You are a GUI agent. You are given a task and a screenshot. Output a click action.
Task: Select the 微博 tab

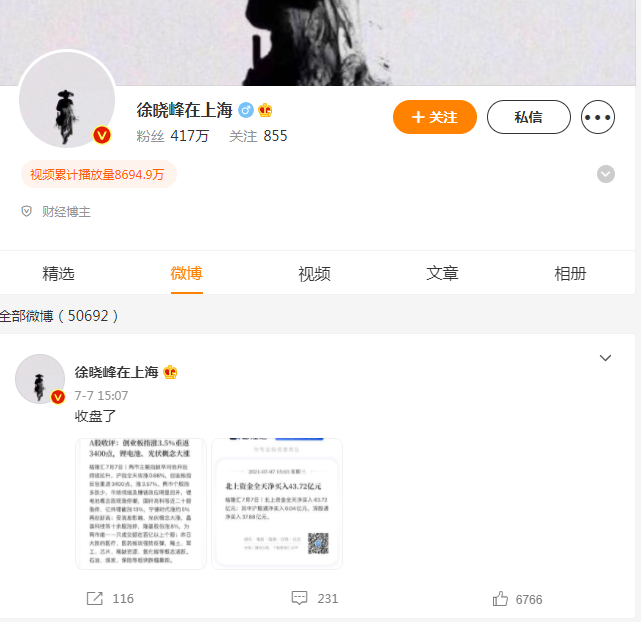[186, 273]
